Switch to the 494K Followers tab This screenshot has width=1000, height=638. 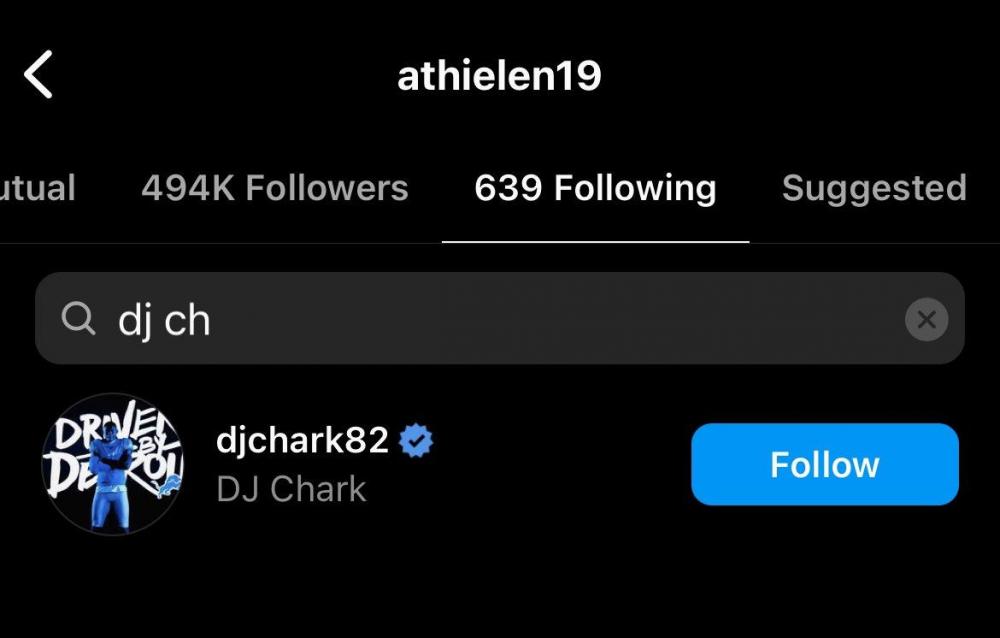[275, 188]
